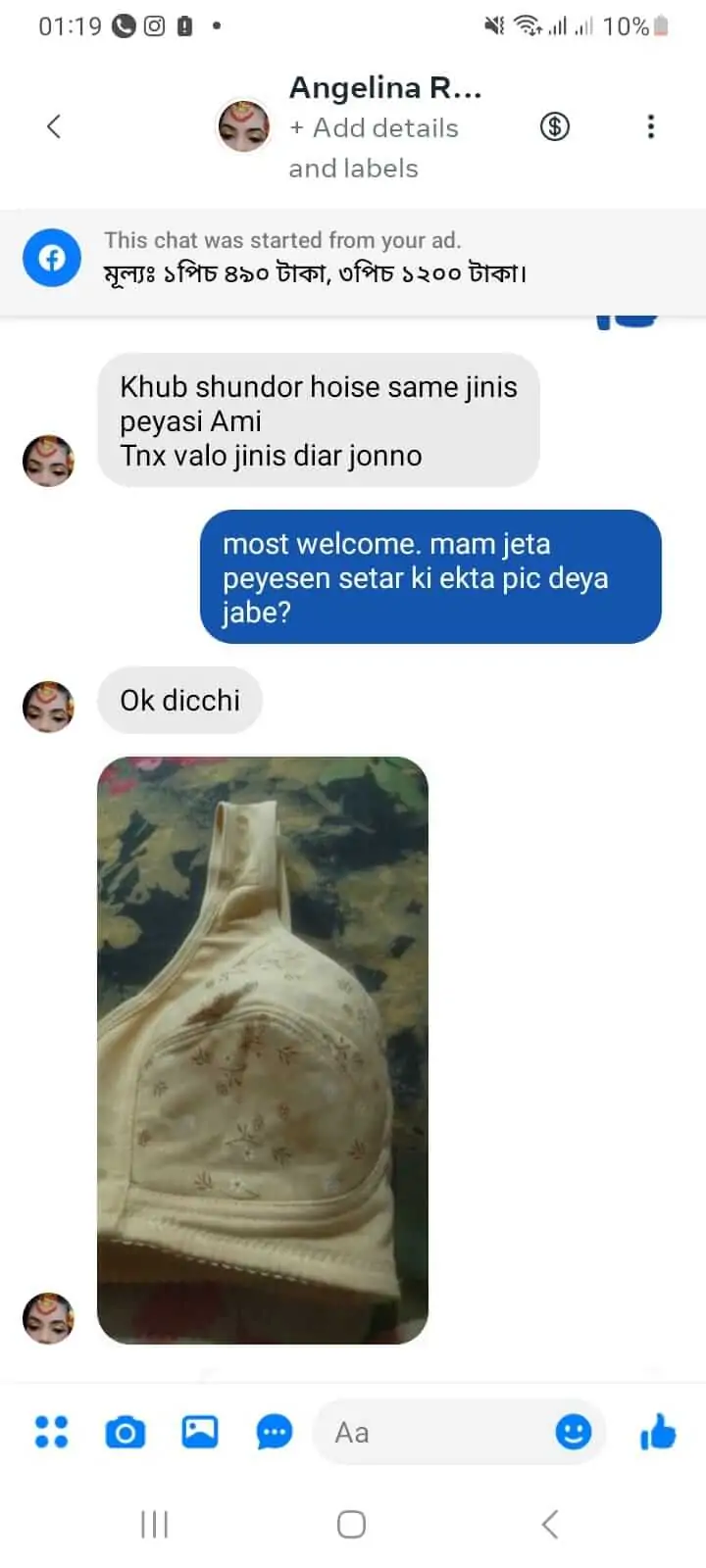Tap Add details and labels
Image resolution: width=706 pixels, height=1568 pixels.
[x=374, y=147]
